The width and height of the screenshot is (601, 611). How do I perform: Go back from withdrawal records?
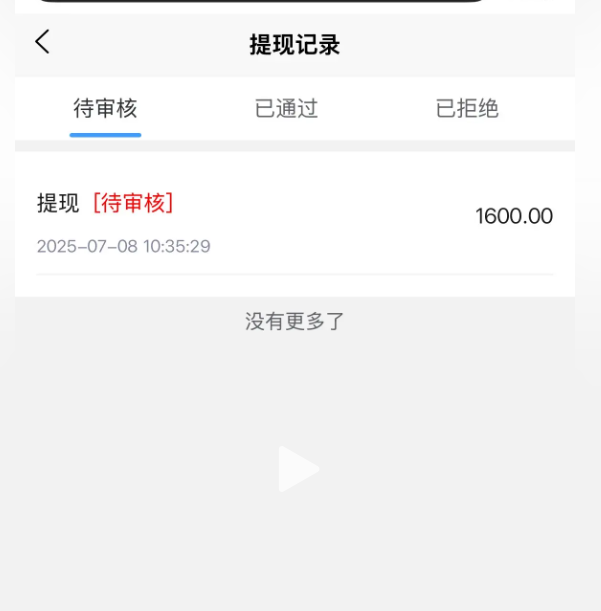coord(42,42)
